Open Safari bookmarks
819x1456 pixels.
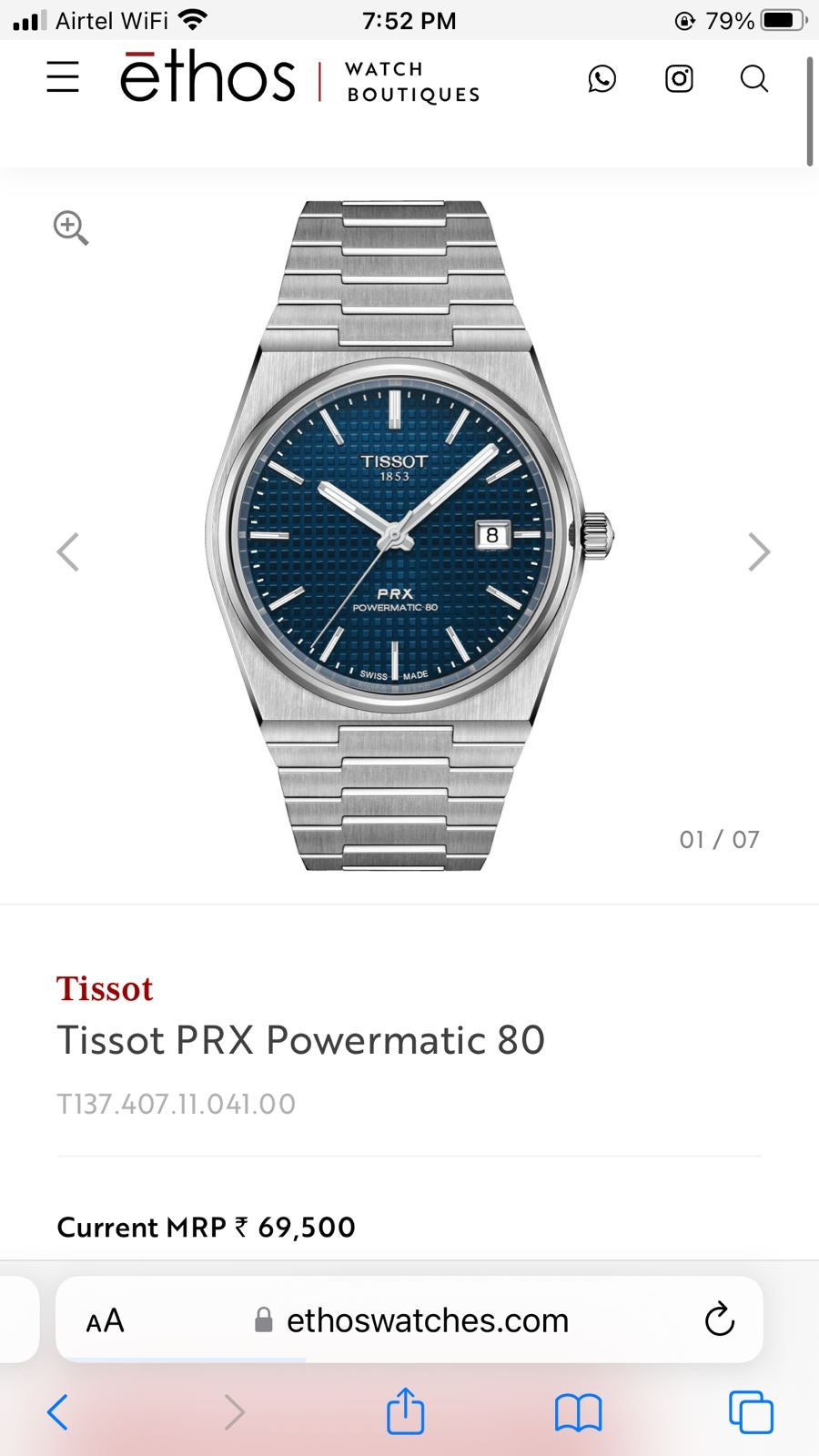point(579,1413)
